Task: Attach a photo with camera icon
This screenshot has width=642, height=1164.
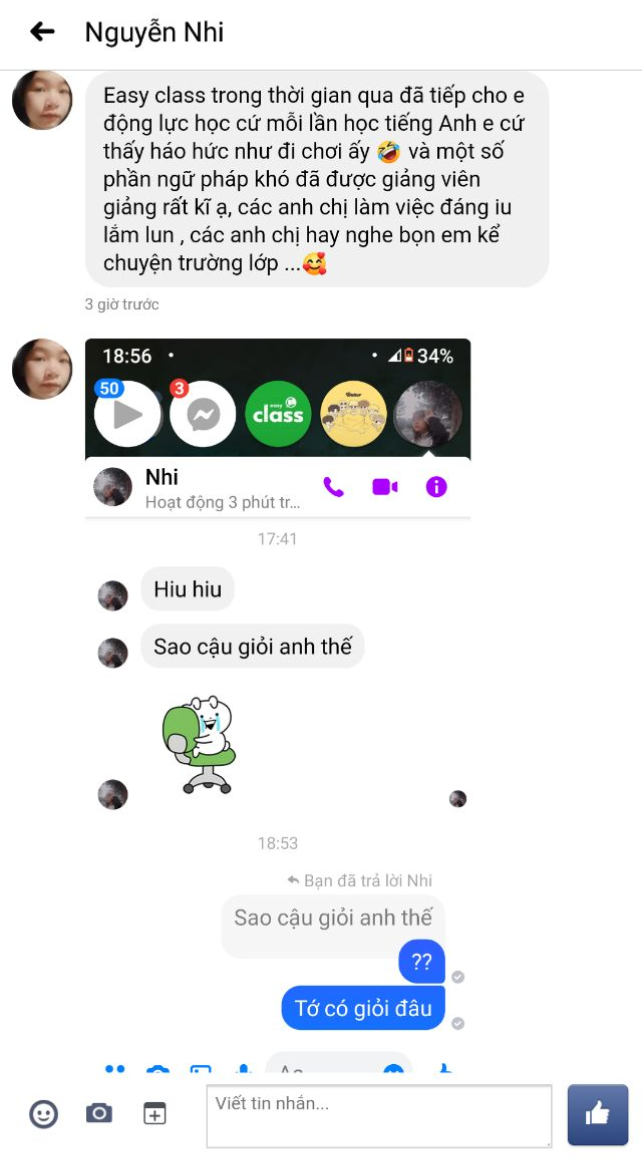Action: click(x=99, y=1114)
